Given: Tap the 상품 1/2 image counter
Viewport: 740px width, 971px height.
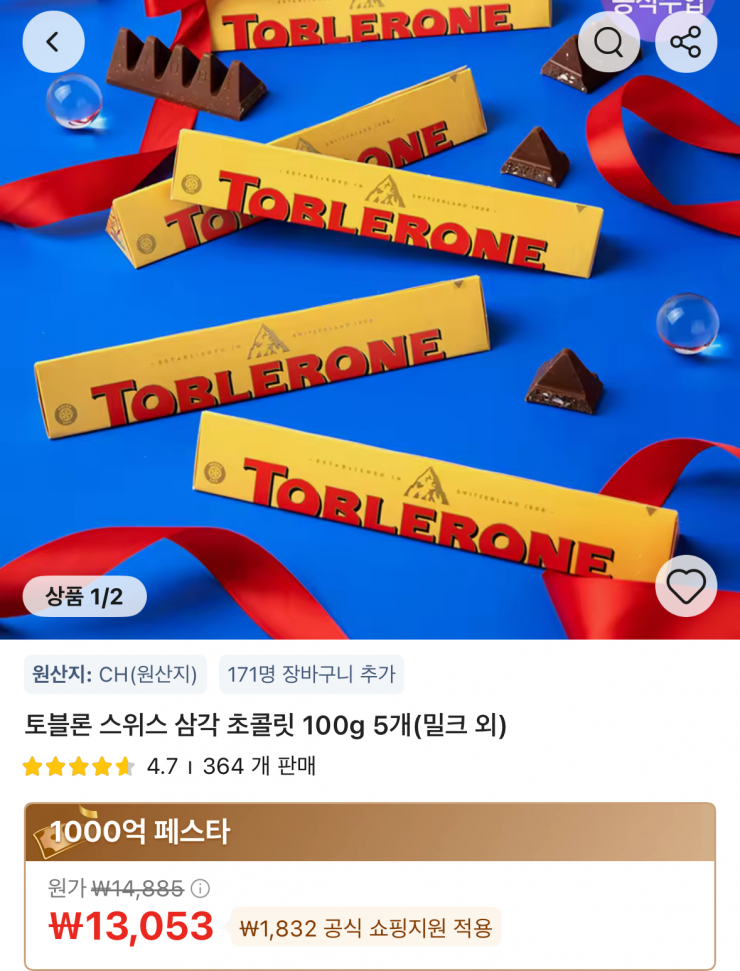Looking at the screenshot, I should (x=85, y=592).
